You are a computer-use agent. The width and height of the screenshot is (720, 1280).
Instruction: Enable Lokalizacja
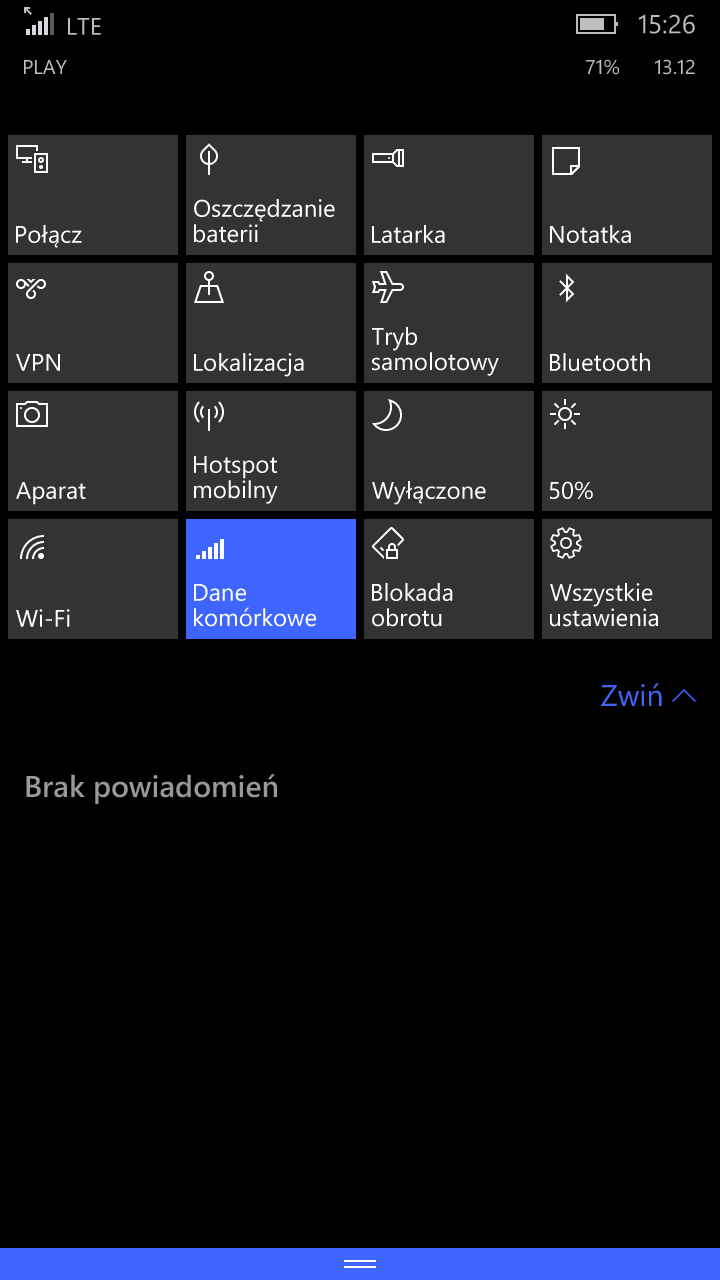click(x=271, y=323)
